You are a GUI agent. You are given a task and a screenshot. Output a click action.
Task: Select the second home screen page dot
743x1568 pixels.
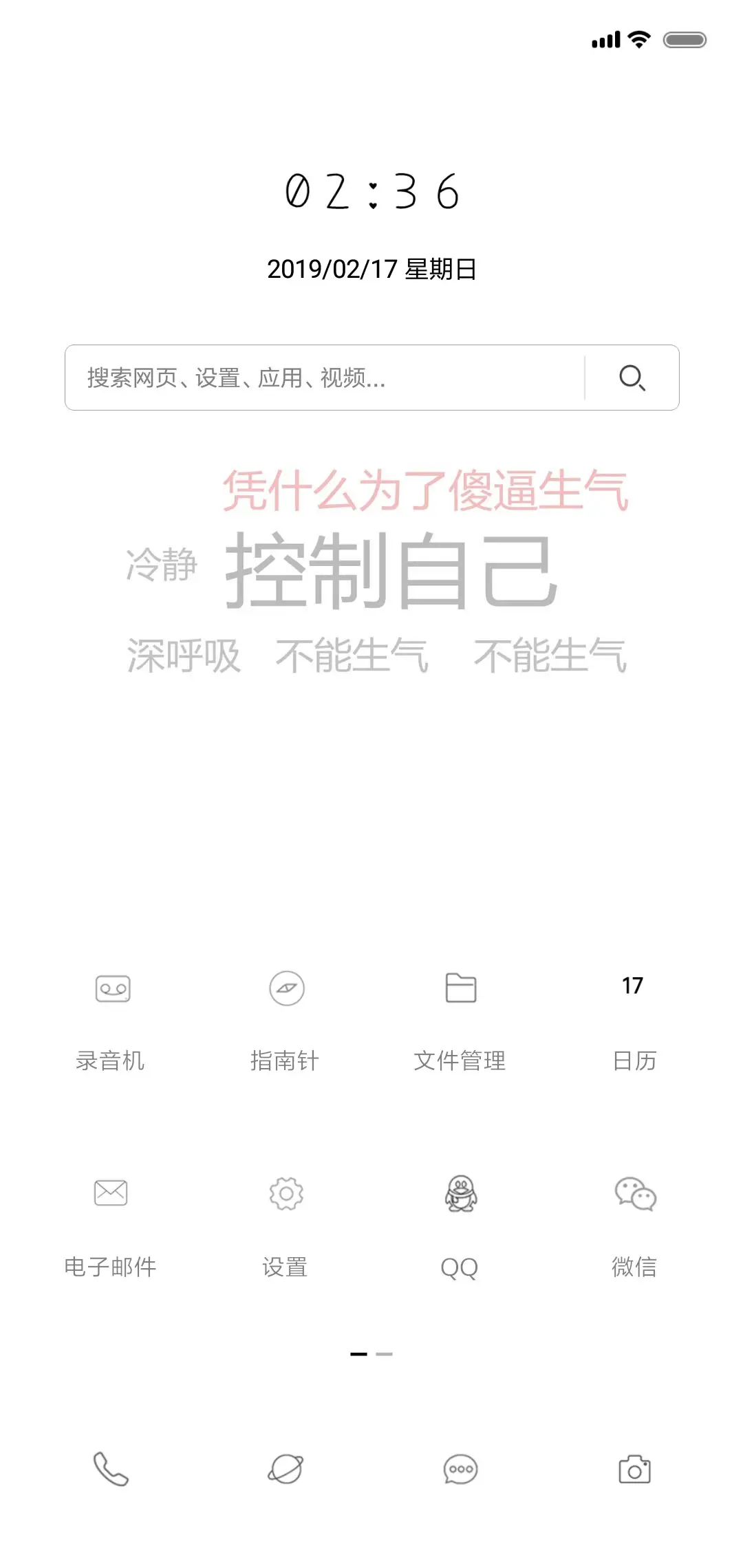[385, 1353]
